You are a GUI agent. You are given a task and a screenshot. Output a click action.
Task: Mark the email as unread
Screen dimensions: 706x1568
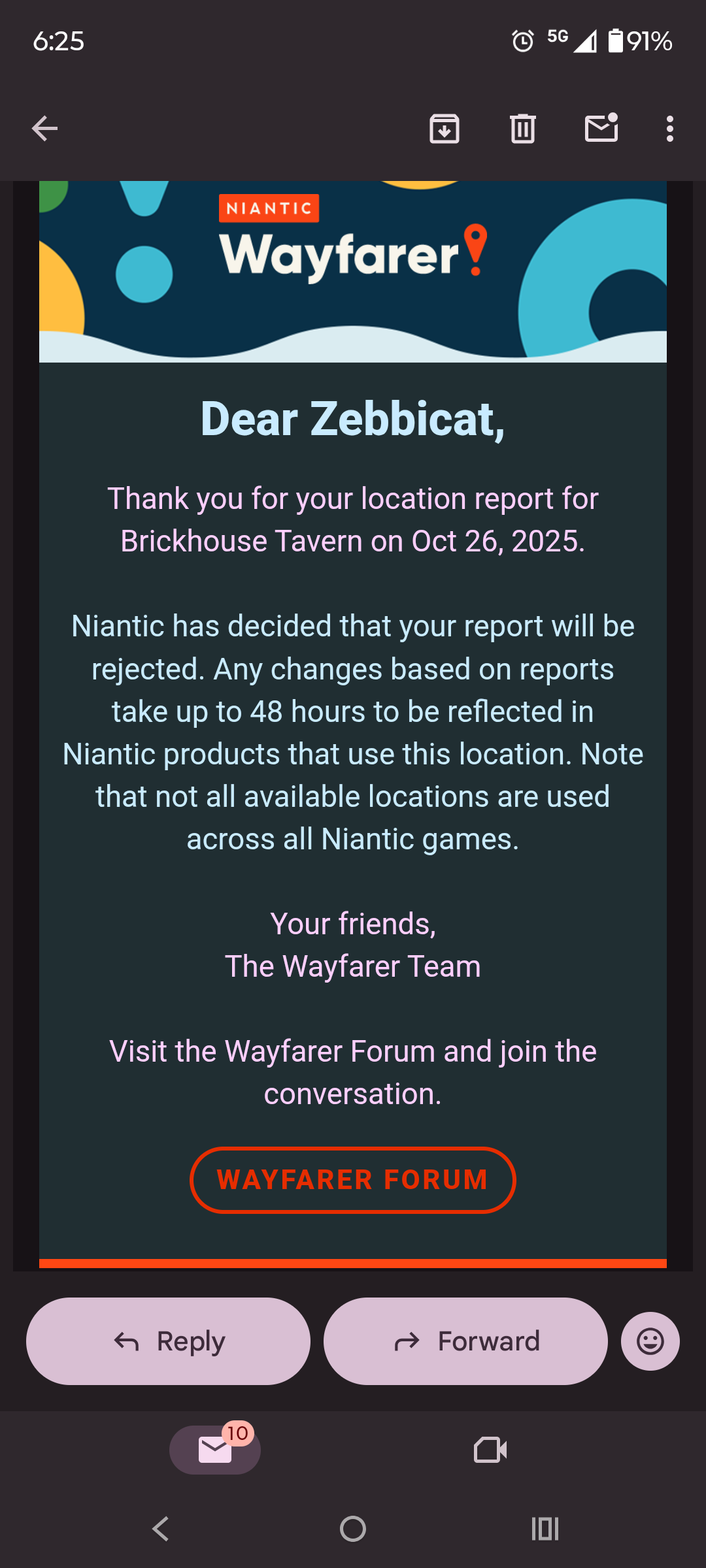click(601, 129)
